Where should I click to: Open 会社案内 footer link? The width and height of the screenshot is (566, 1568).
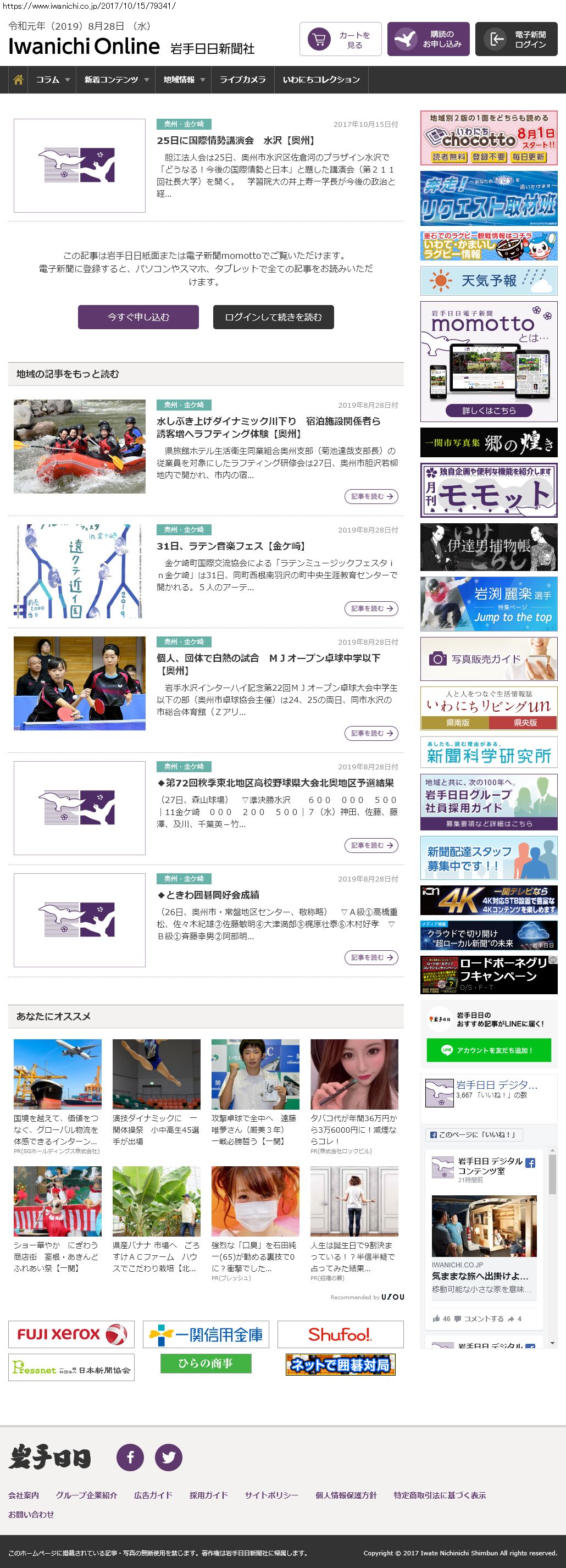(24, 1495)
